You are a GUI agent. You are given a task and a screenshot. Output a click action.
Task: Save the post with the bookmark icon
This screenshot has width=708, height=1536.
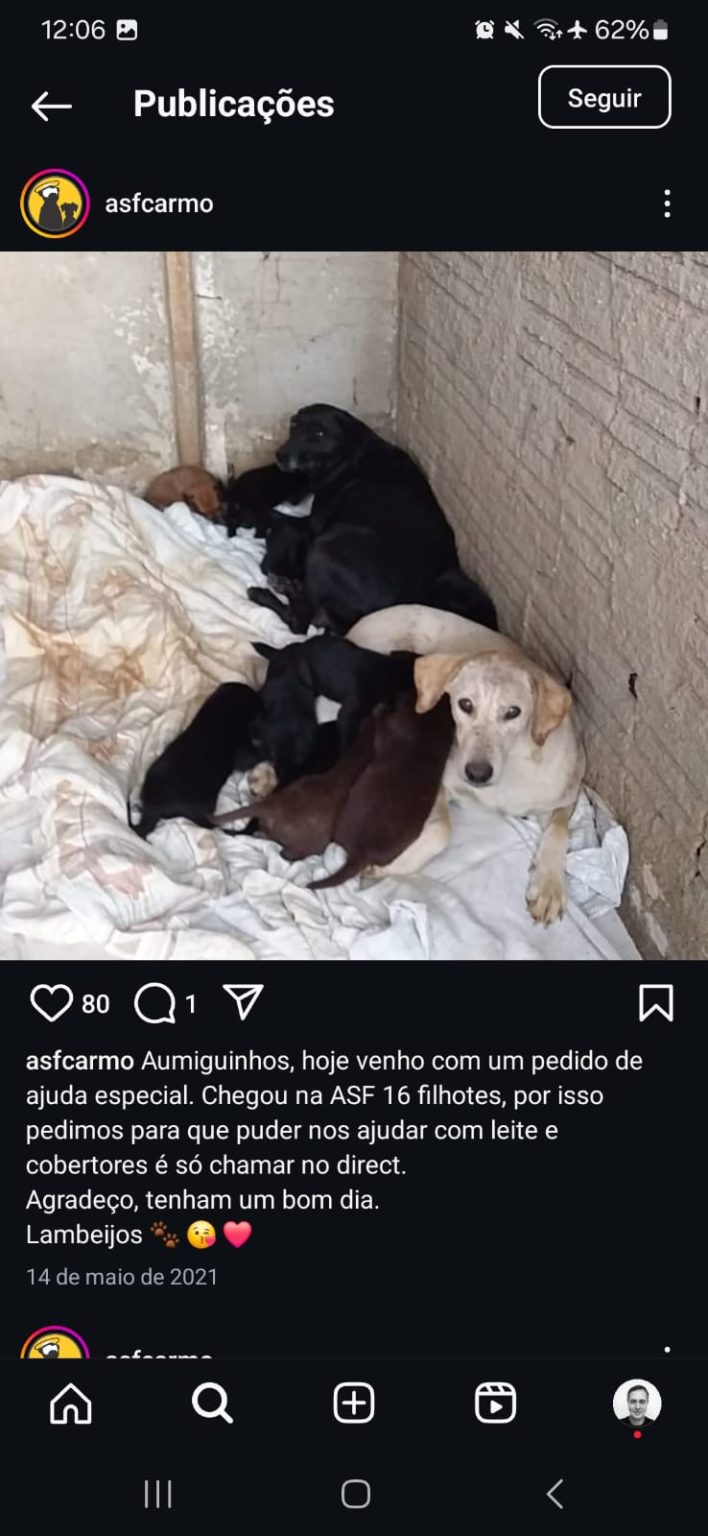click(x=656, y=1003)
